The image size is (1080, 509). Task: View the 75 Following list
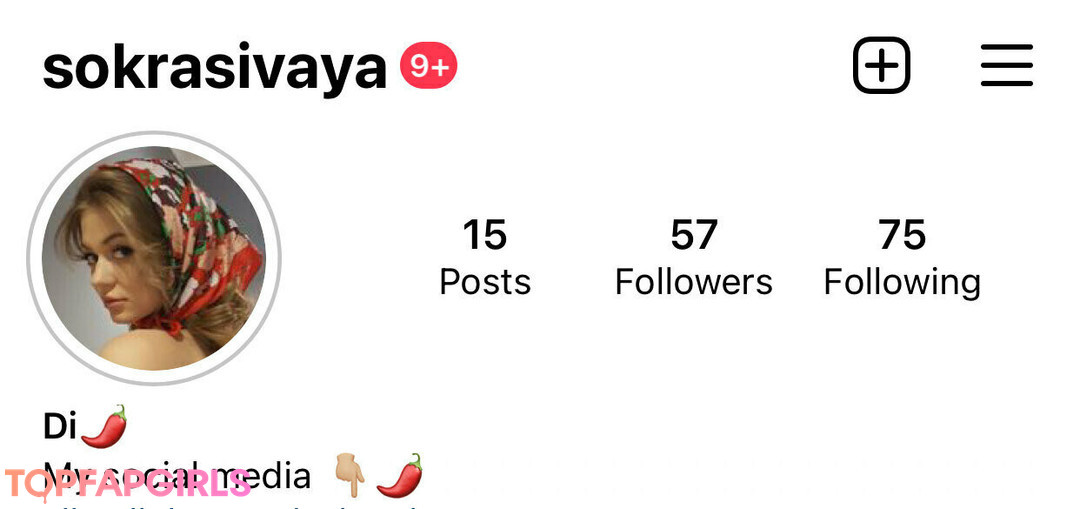901,258
